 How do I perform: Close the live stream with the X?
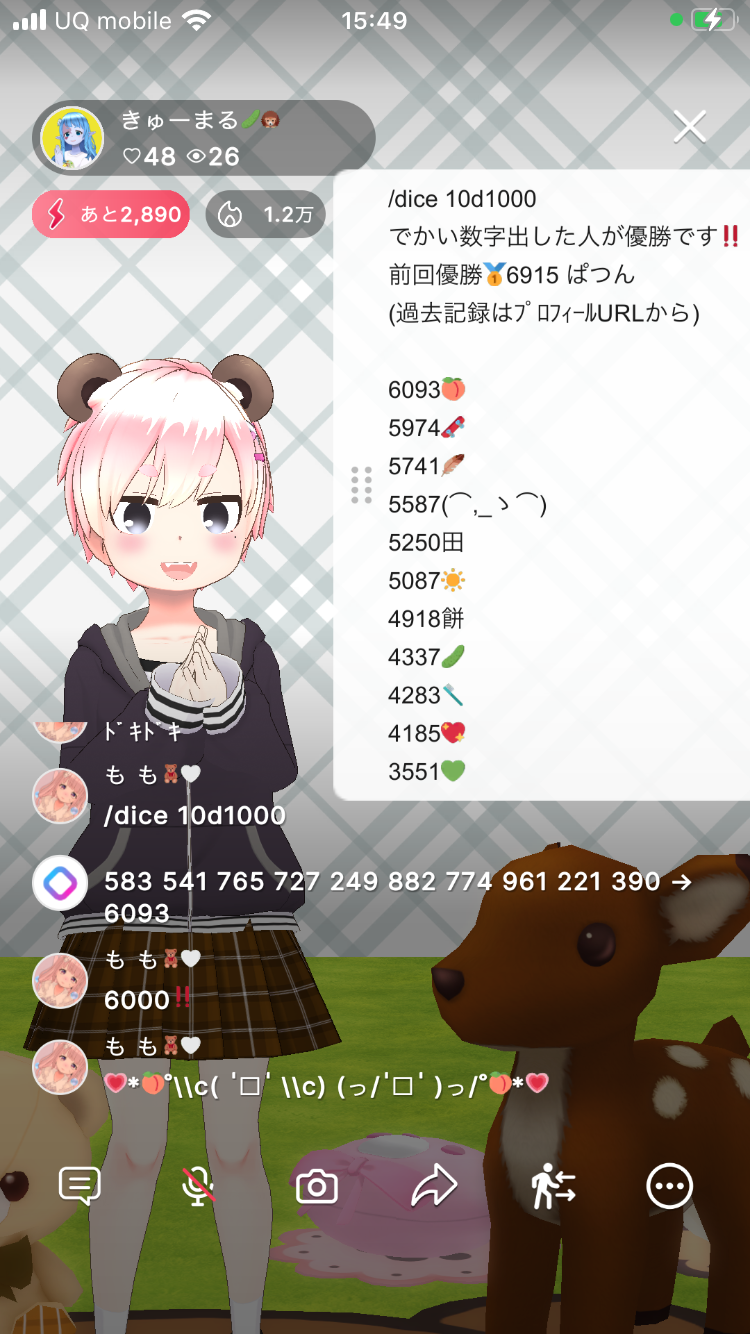(690, 126)
